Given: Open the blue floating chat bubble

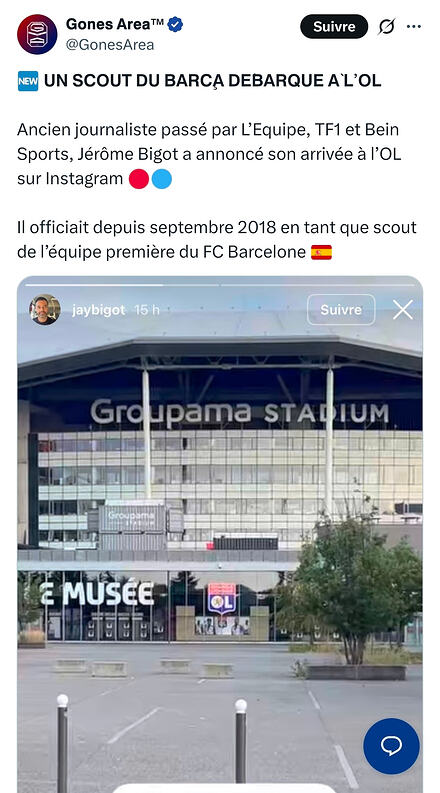Looking at the screenshot, I should [x=391, y=746].
